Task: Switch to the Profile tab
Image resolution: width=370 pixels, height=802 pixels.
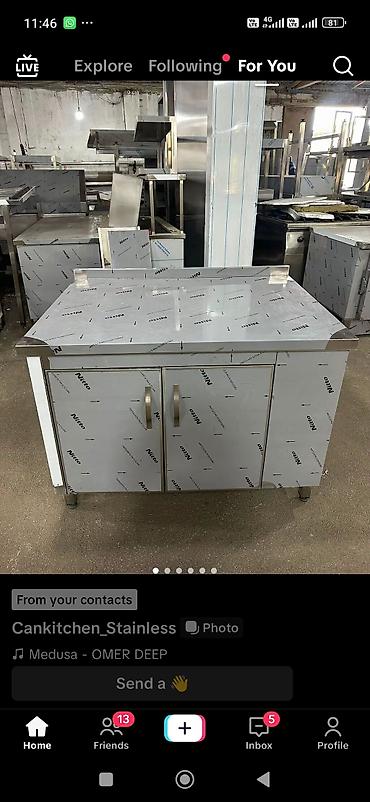Action: coord(333,732)
